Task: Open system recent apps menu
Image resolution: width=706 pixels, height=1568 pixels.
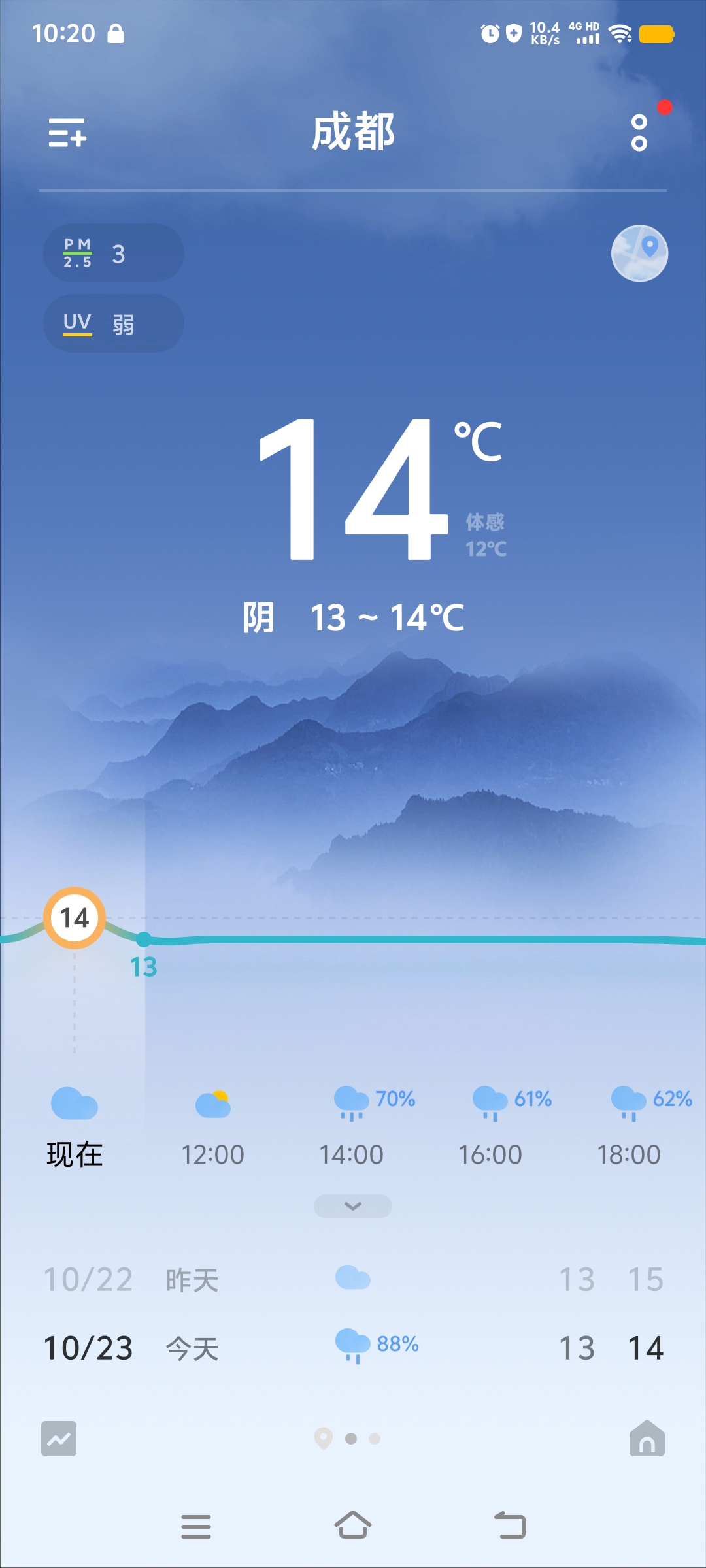Action: tap(196, 1526)
